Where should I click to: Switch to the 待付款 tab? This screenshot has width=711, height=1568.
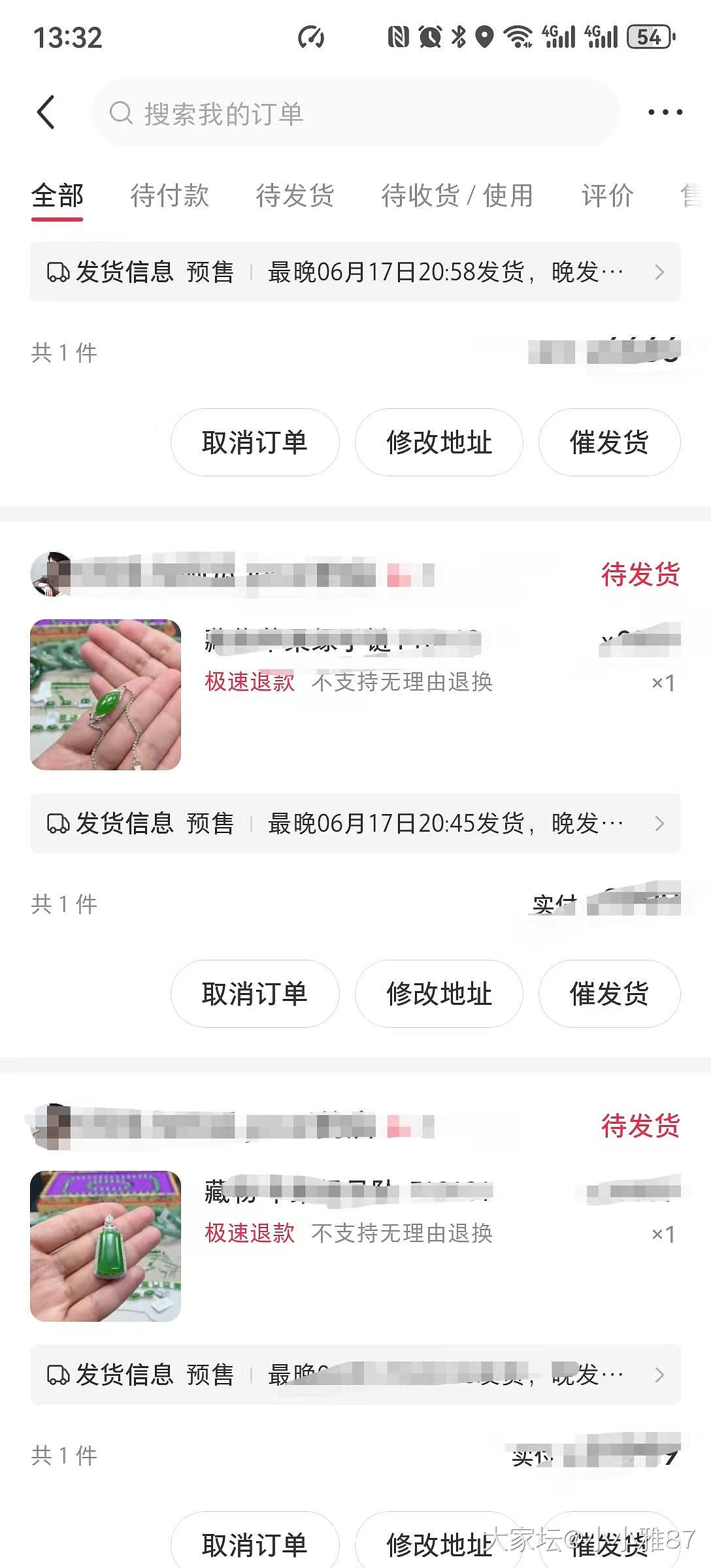[x=169, y=195]
